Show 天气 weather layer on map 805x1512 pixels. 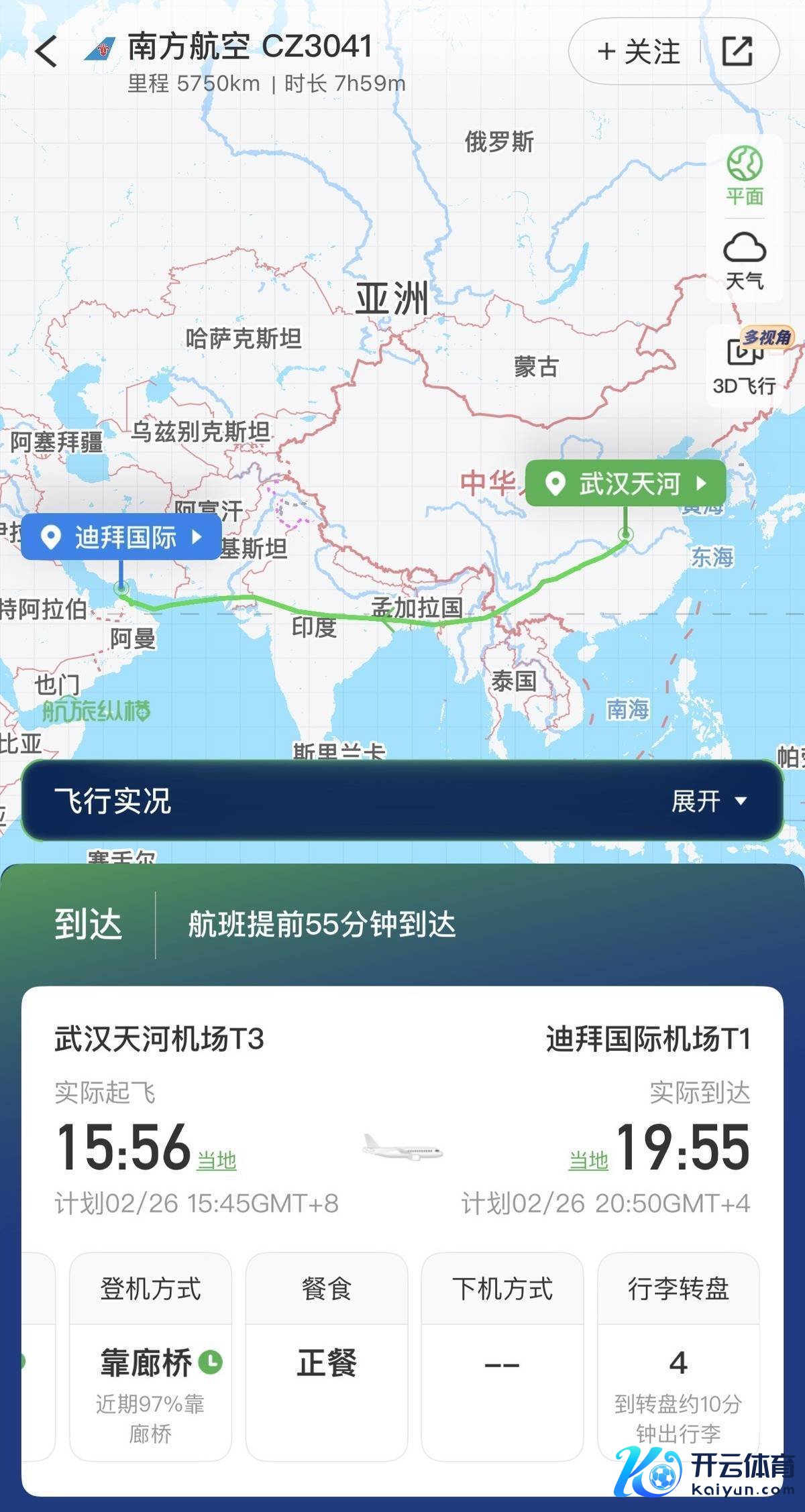[x=745, y=260]
